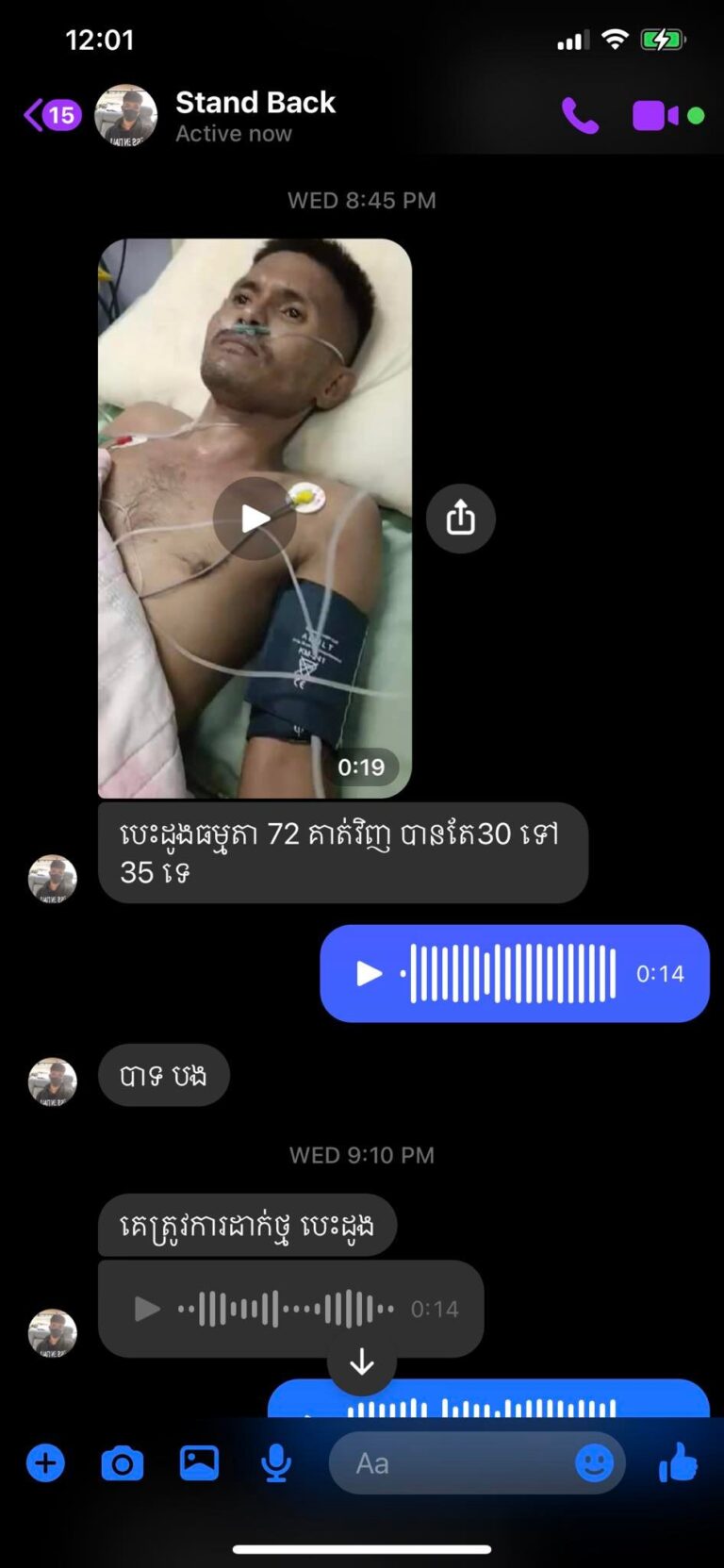Play the sent blue 0:14 voice message
The image size is (724, 1568).
[x=369, y=974]
